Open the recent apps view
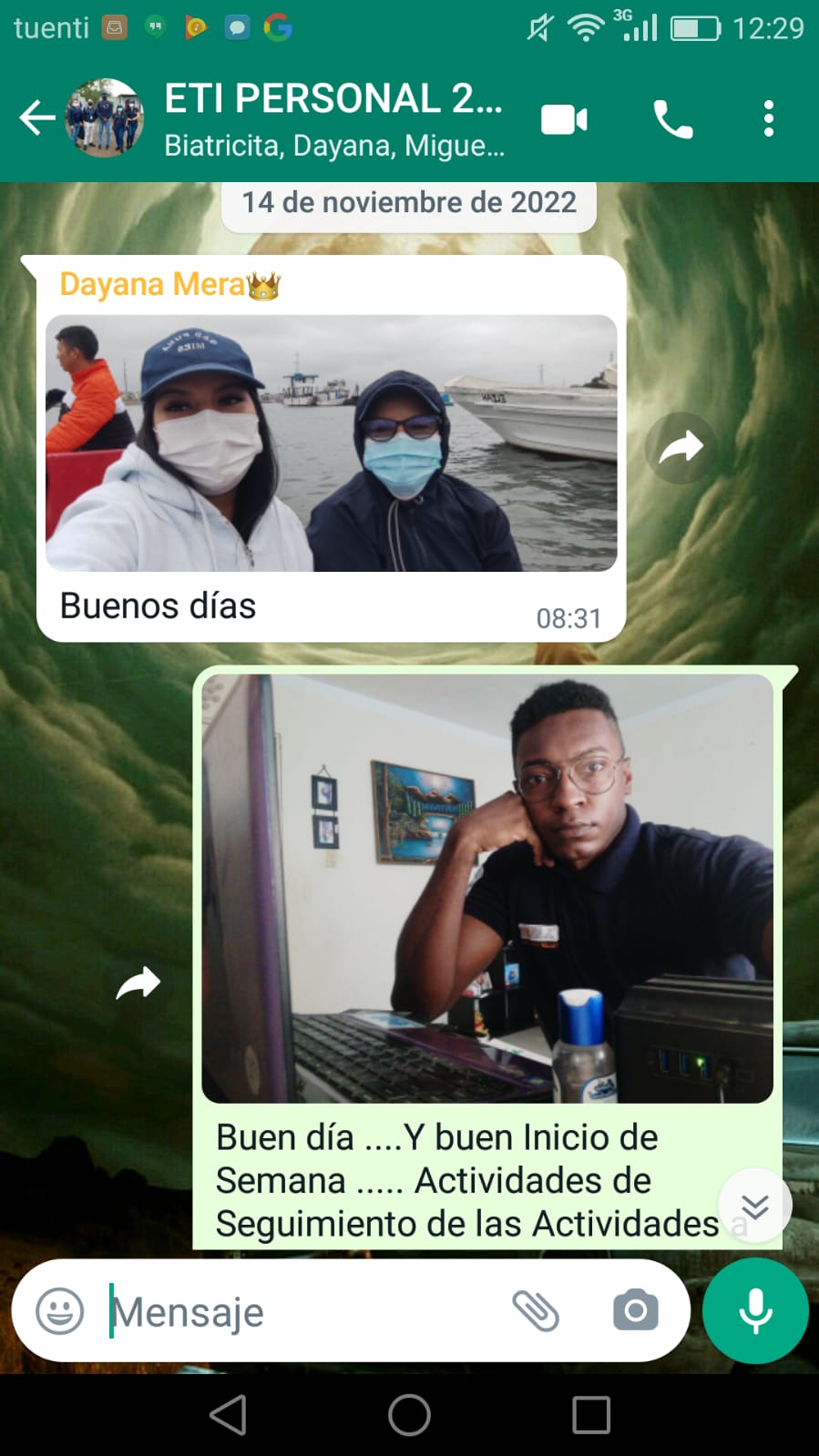The image size is (819, 1456). pyautogui.click(x=591, y=1415)
